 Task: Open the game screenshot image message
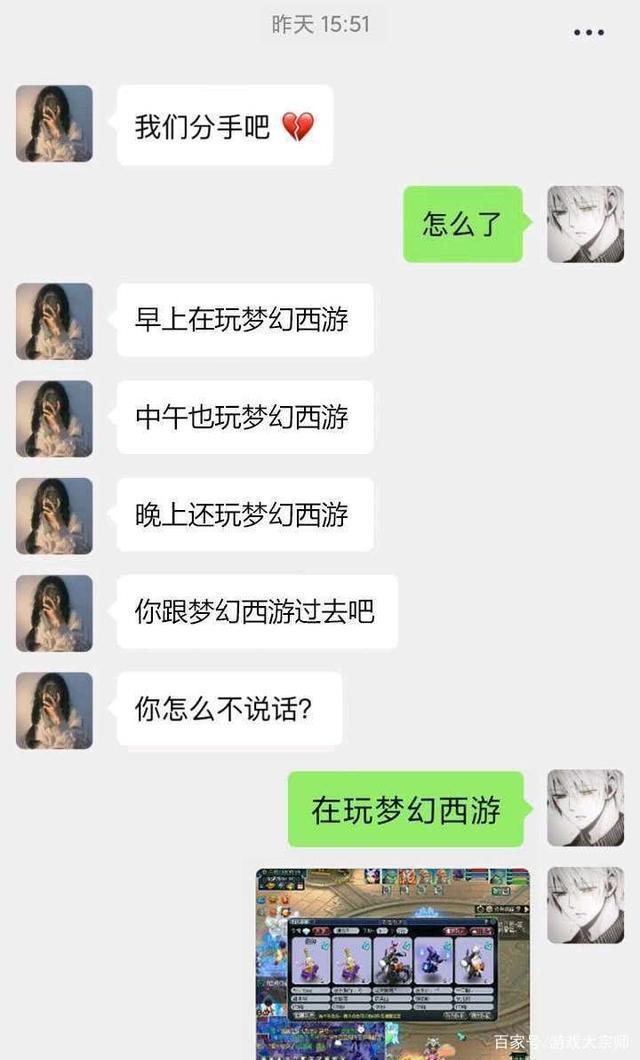click(392, 962)
